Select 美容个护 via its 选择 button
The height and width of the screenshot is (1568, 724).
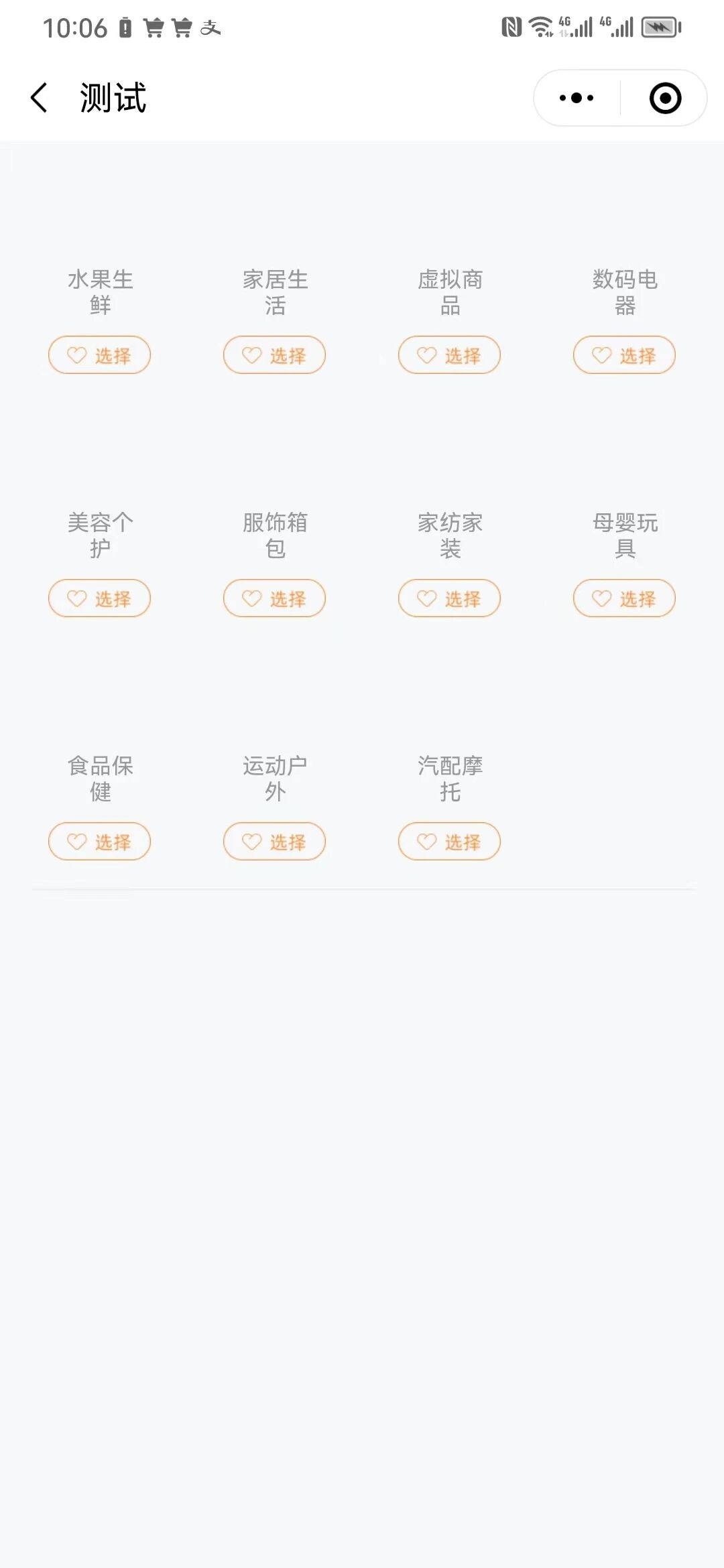(99, 598)
